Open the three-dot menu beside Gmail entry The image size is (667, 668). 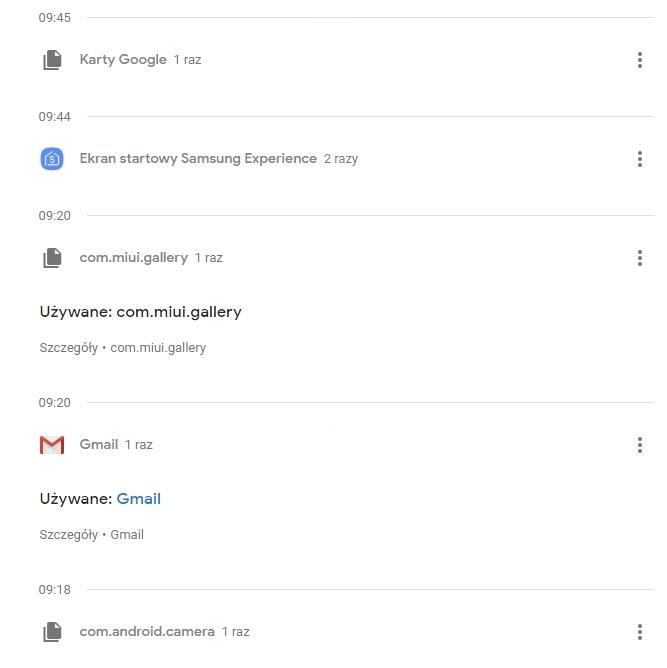point(639,445)
